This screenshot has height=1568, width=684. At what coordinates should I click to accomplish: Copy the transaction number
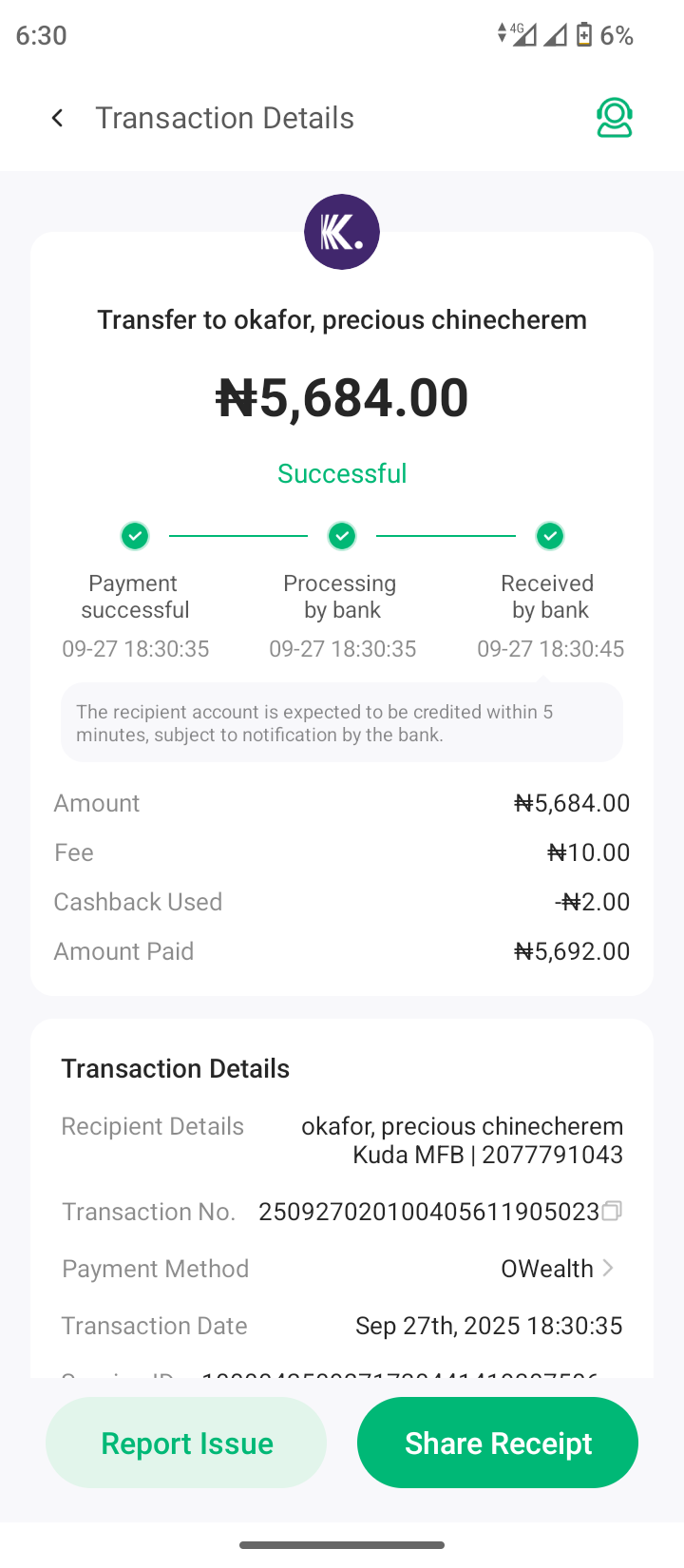[x=613, y=1211]
